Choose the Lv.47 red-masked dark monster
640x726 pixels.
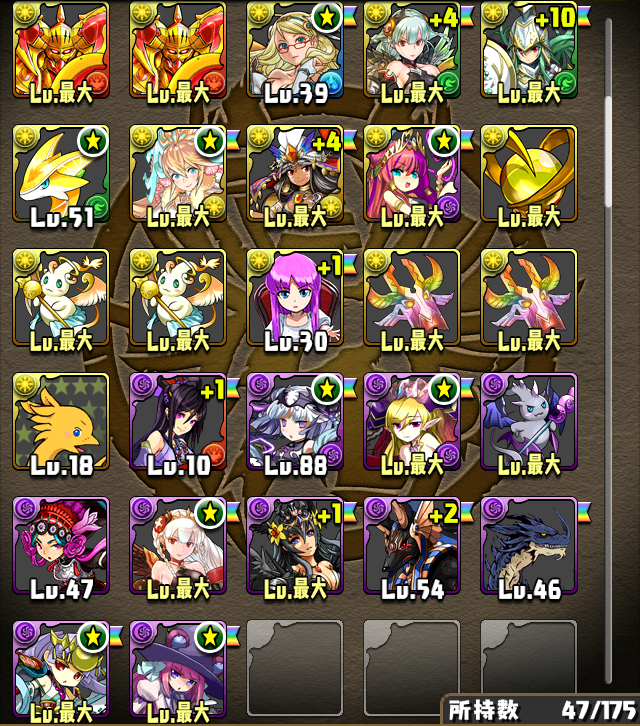(60, 546)
